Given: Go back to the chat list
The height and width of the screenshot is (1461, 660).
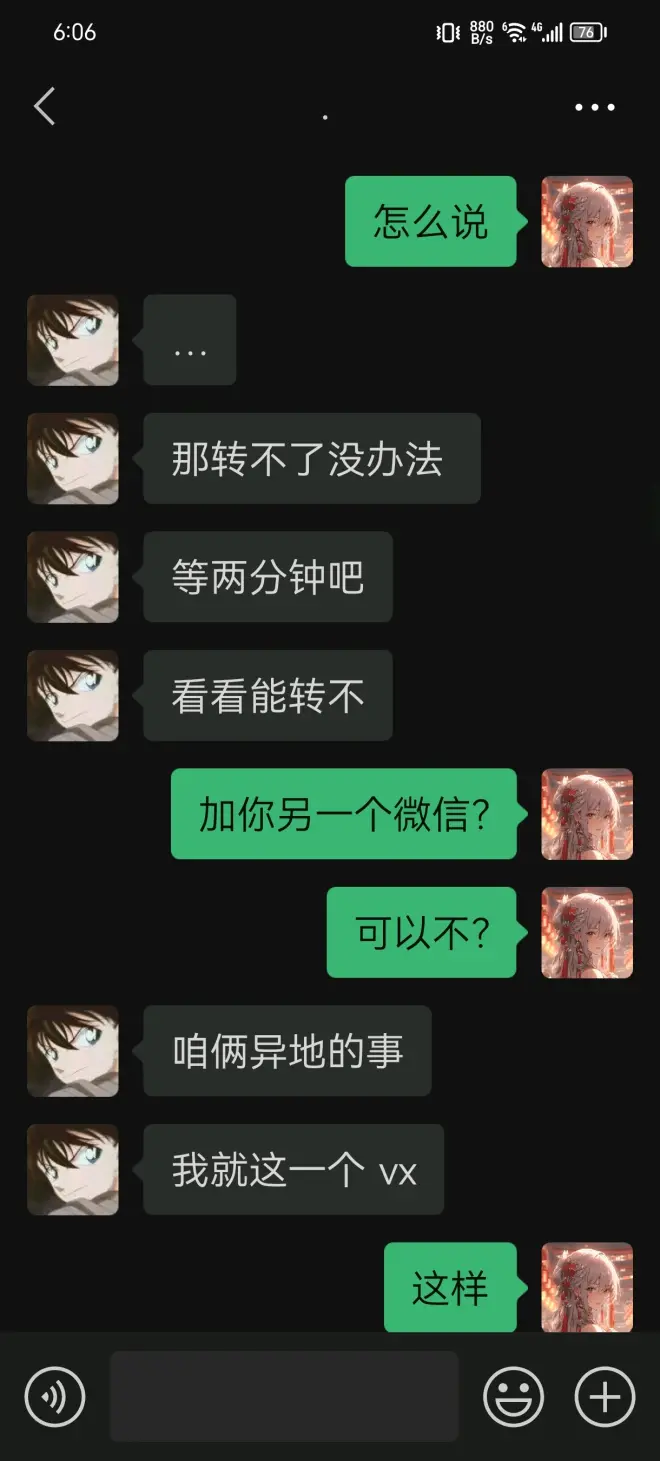Looking at the screenshot, I should coord(44,107).
